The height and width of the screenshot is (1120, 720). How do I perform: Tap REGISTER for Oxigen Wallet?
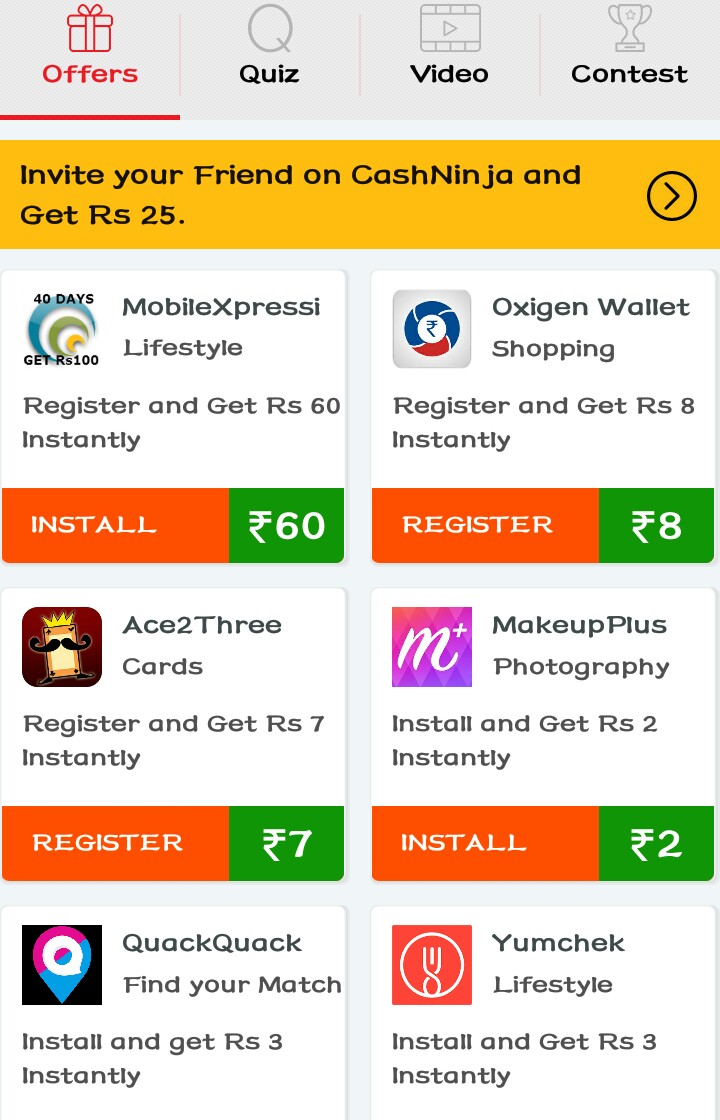pyautogui.click(x=485, y=525)
